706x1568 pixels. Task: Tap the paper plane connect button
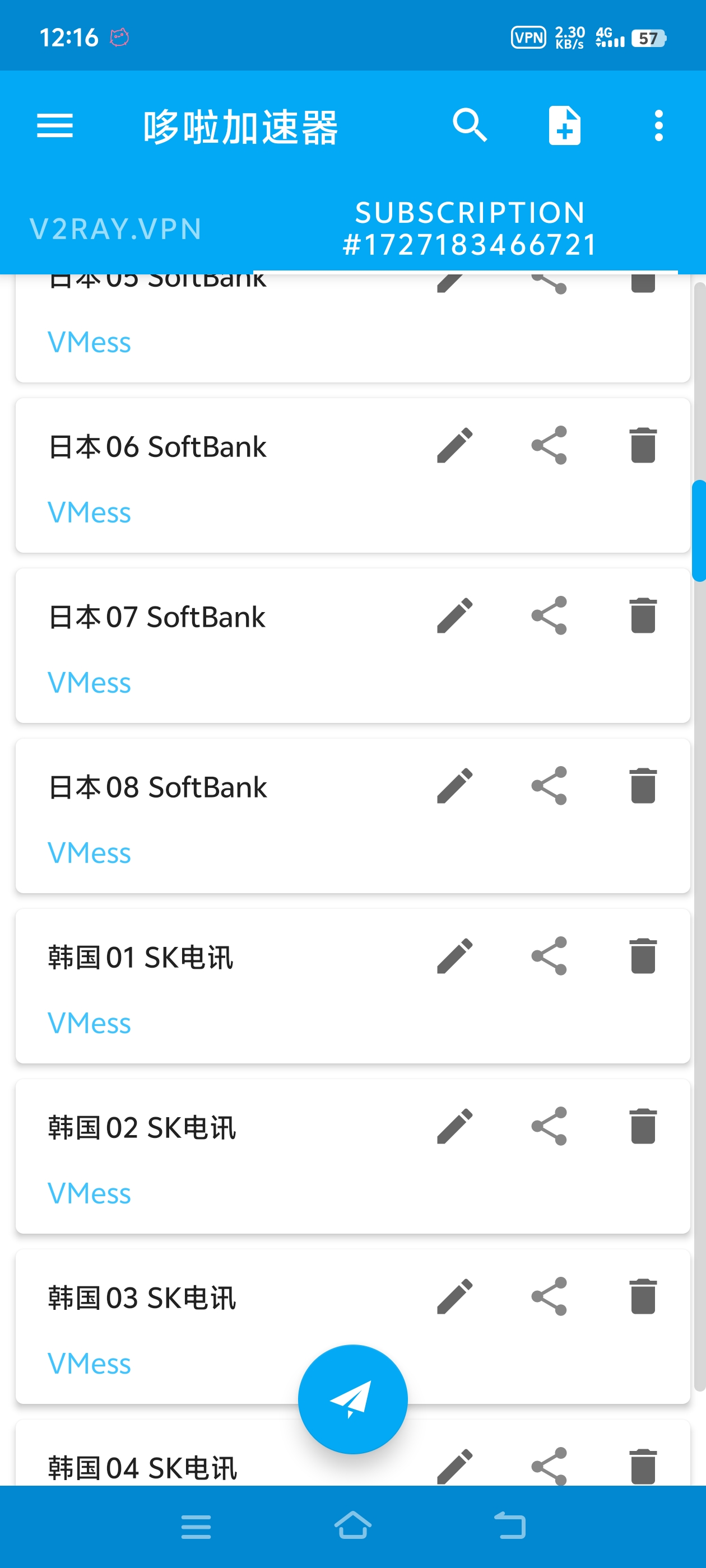[352, 1399]
